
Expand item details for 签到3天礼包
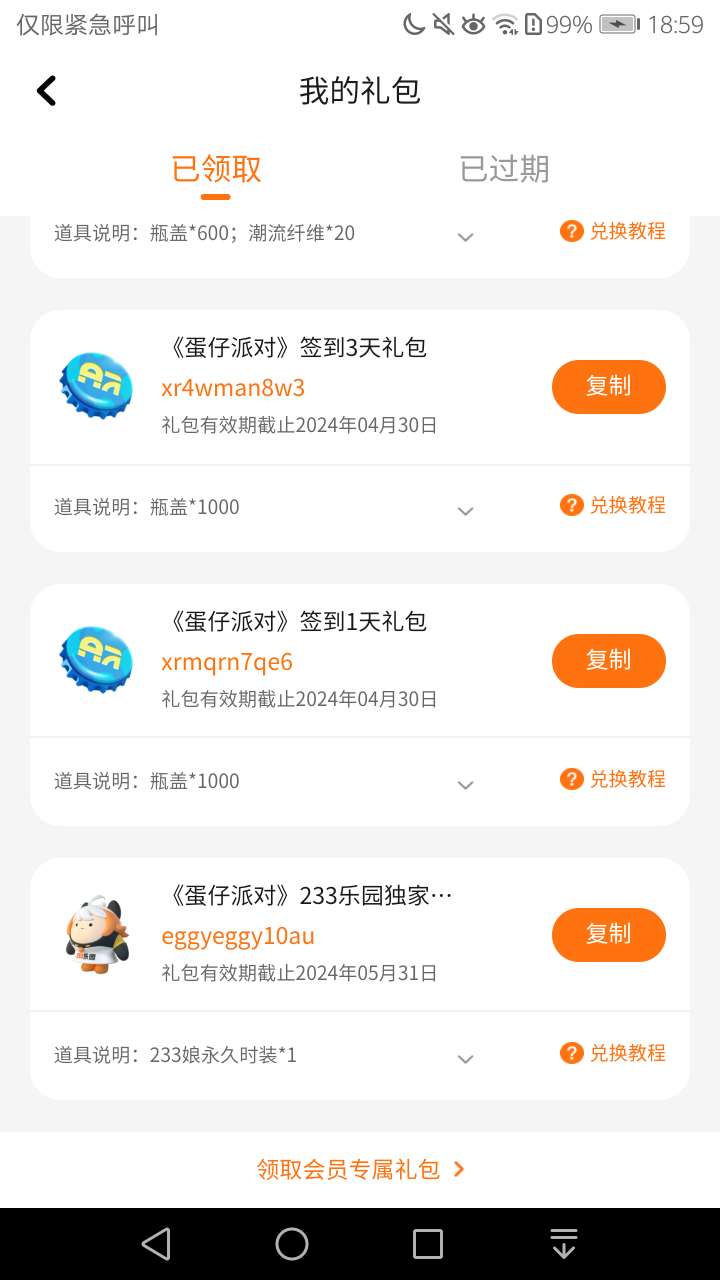pyautogui.click(x=465, y=511)
